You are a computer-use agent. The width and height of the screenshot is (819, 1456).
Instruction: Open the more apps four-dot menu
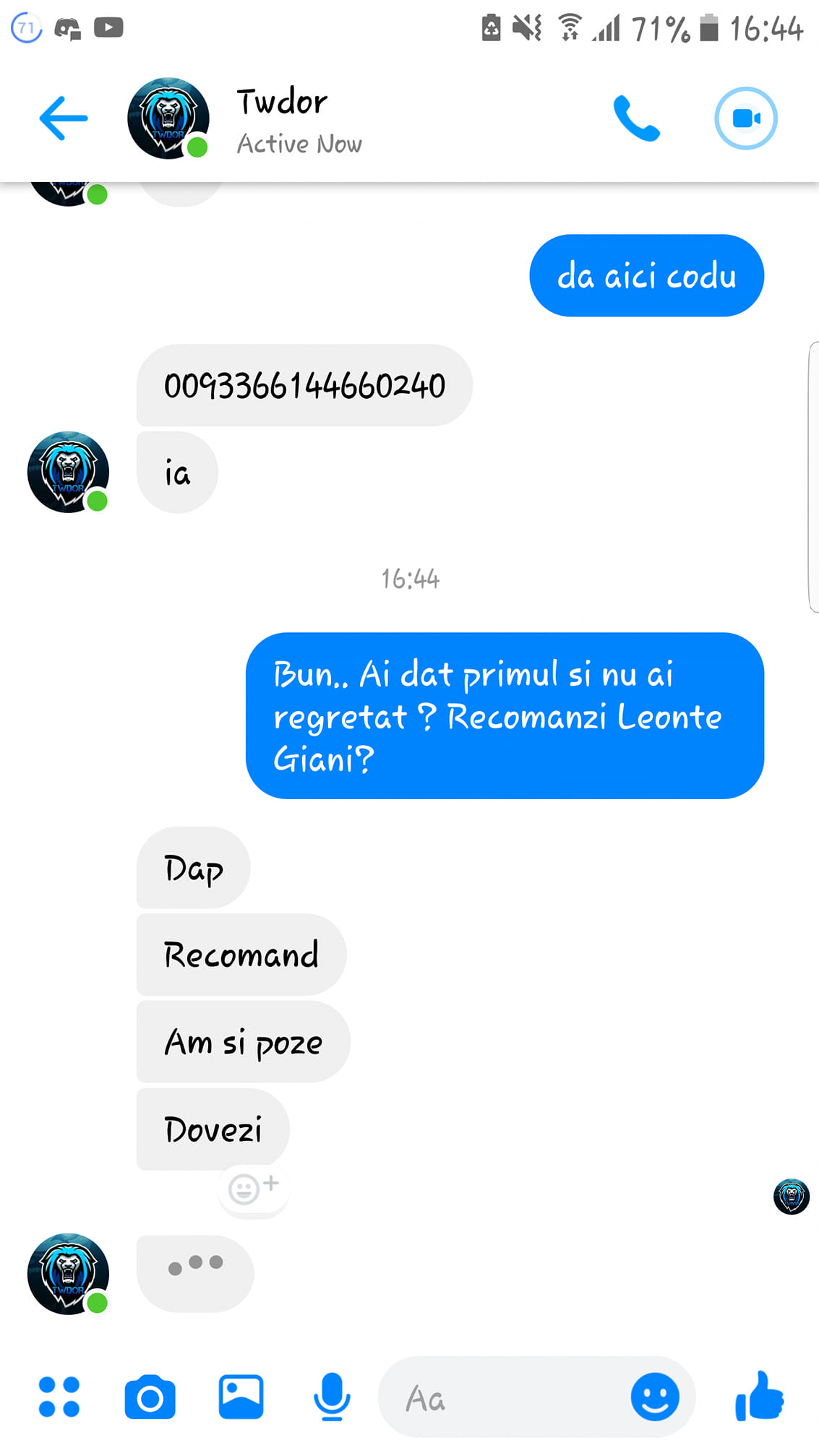[59, 1397]
